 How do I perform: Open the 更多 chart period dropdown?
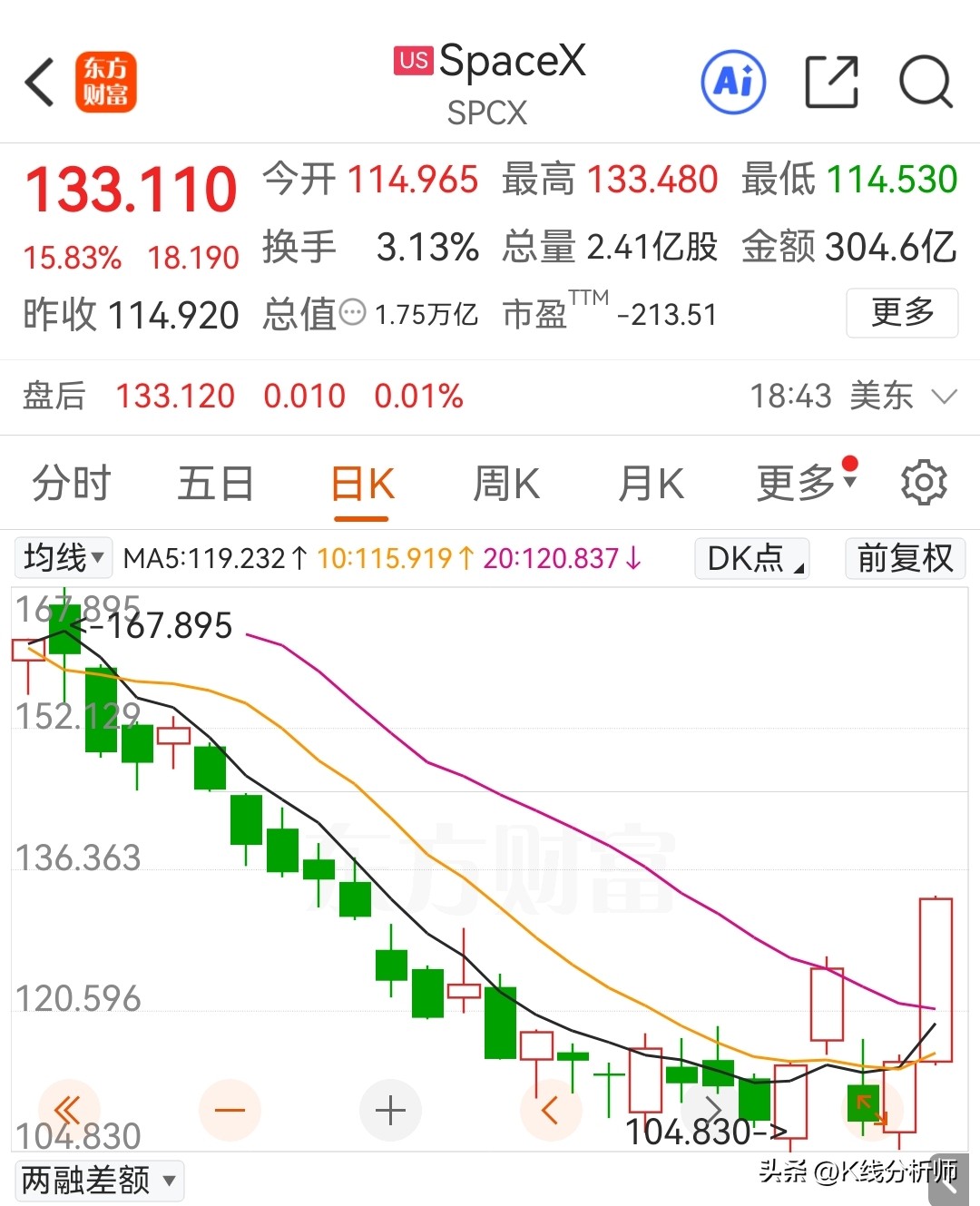807,481
